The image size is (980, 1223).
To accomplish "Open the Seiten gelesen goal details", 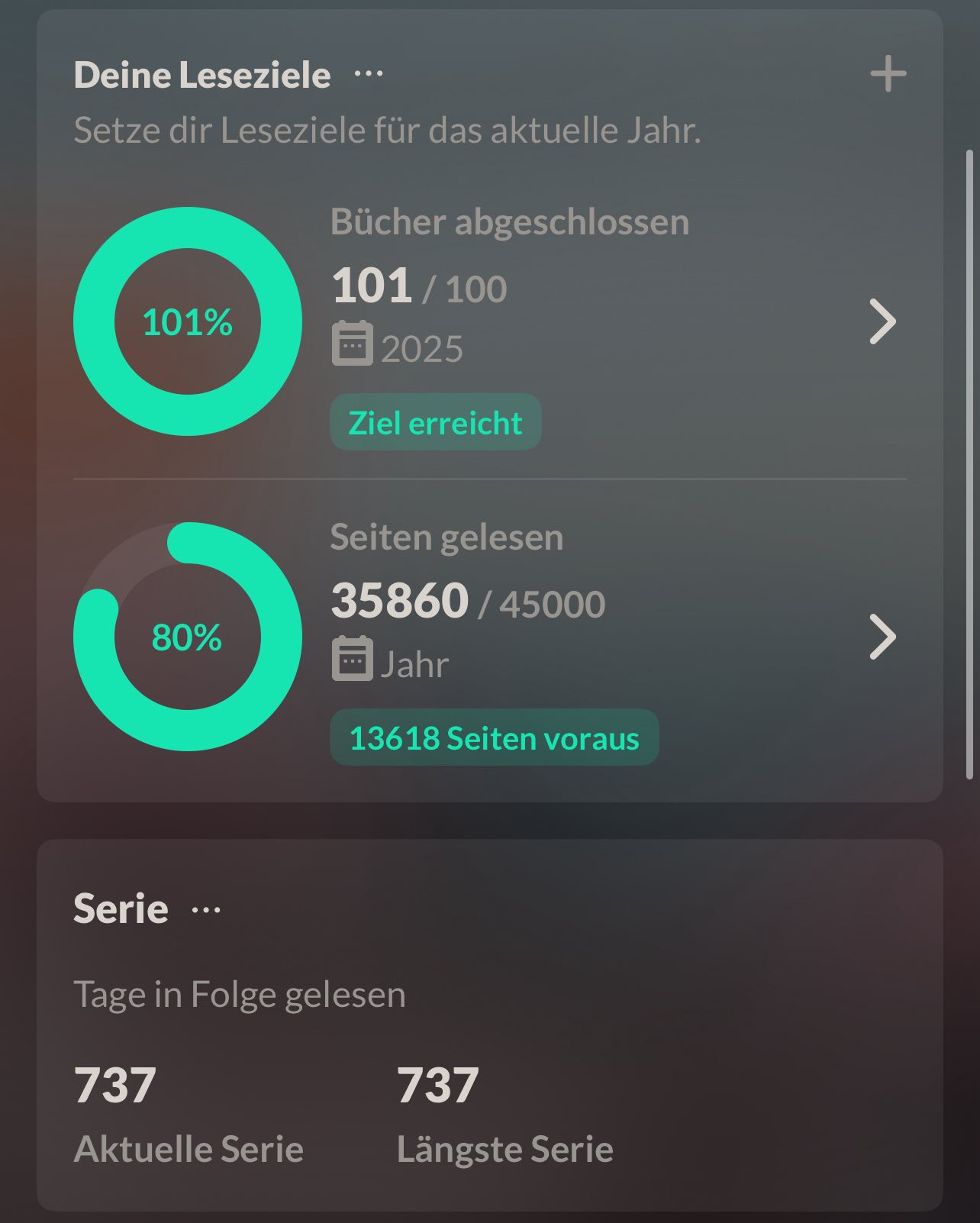I will 882,637.
